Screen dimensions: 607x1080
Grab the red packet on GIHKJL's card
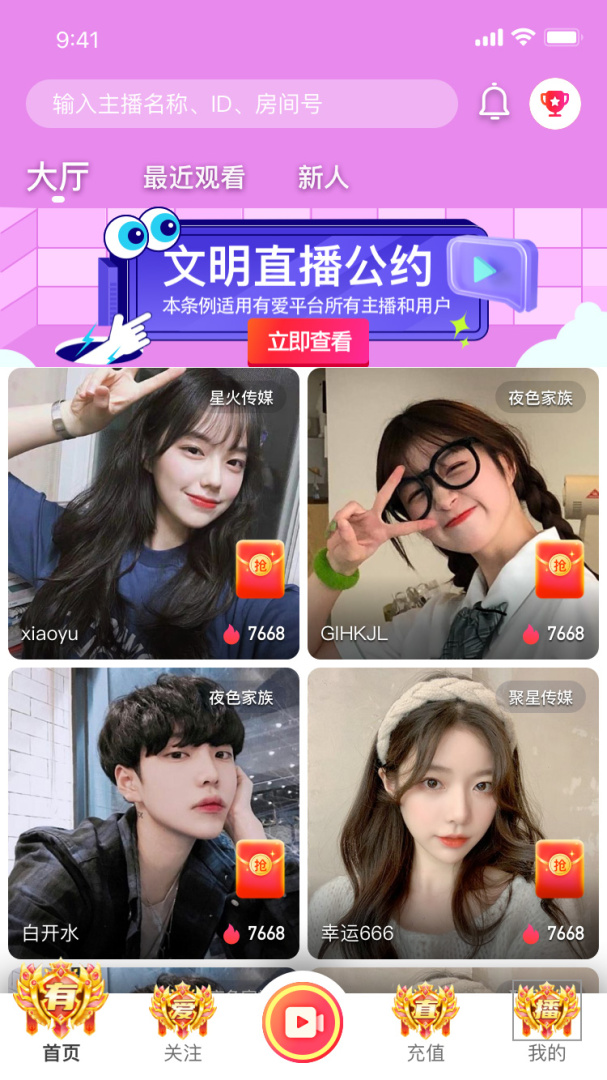click(x=560, y=568)
